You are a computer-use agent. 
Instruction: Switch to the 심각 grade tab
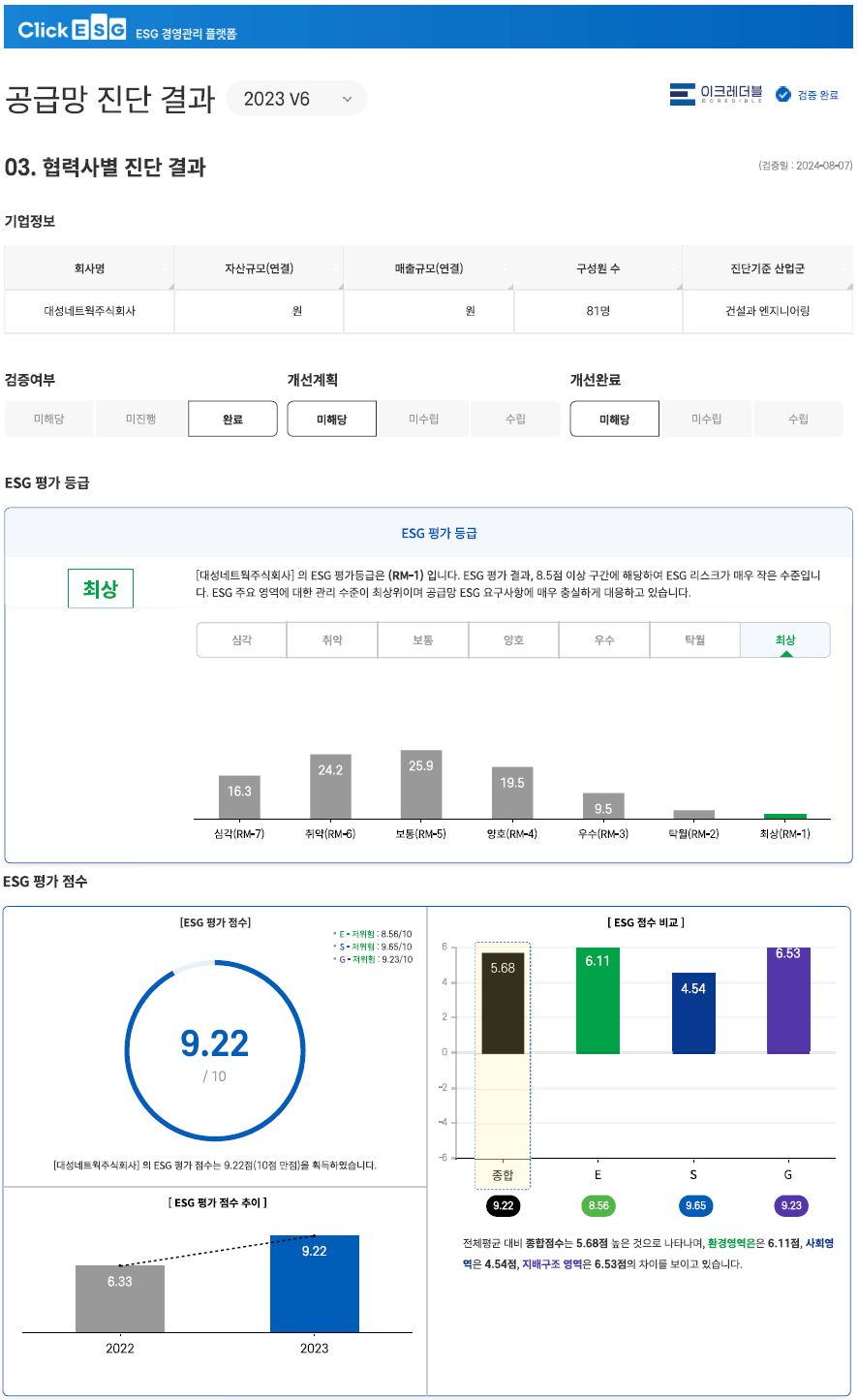tap(242, 640)
